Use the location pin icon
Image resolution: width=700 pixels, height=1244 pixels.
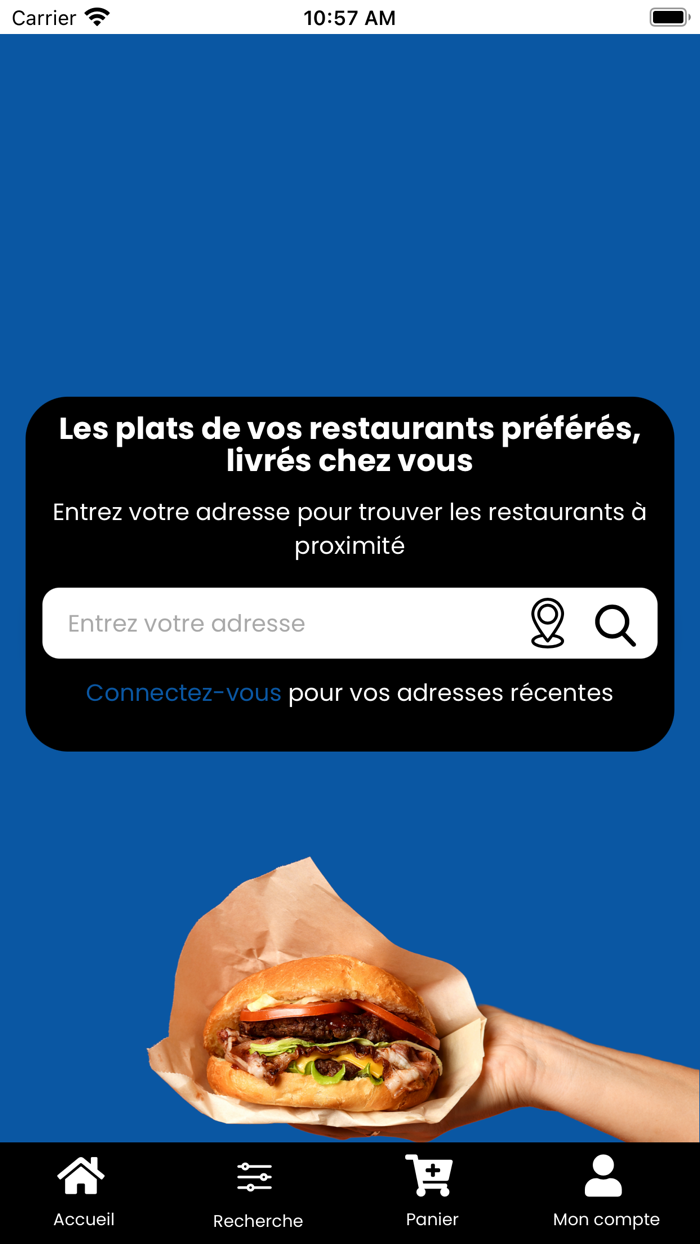547,624
